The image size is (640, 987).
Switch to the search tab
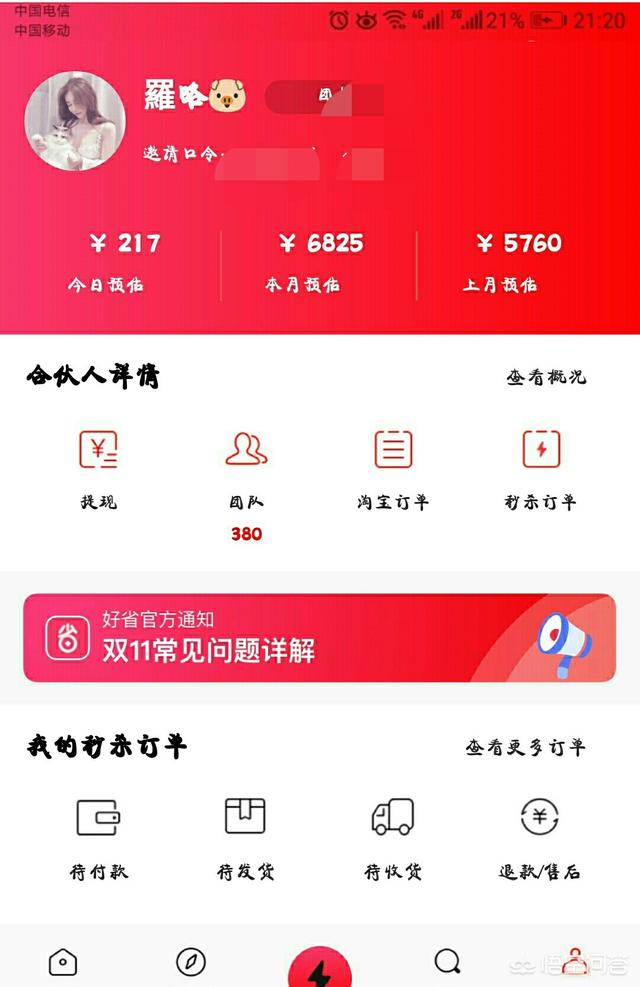(447, 962)
